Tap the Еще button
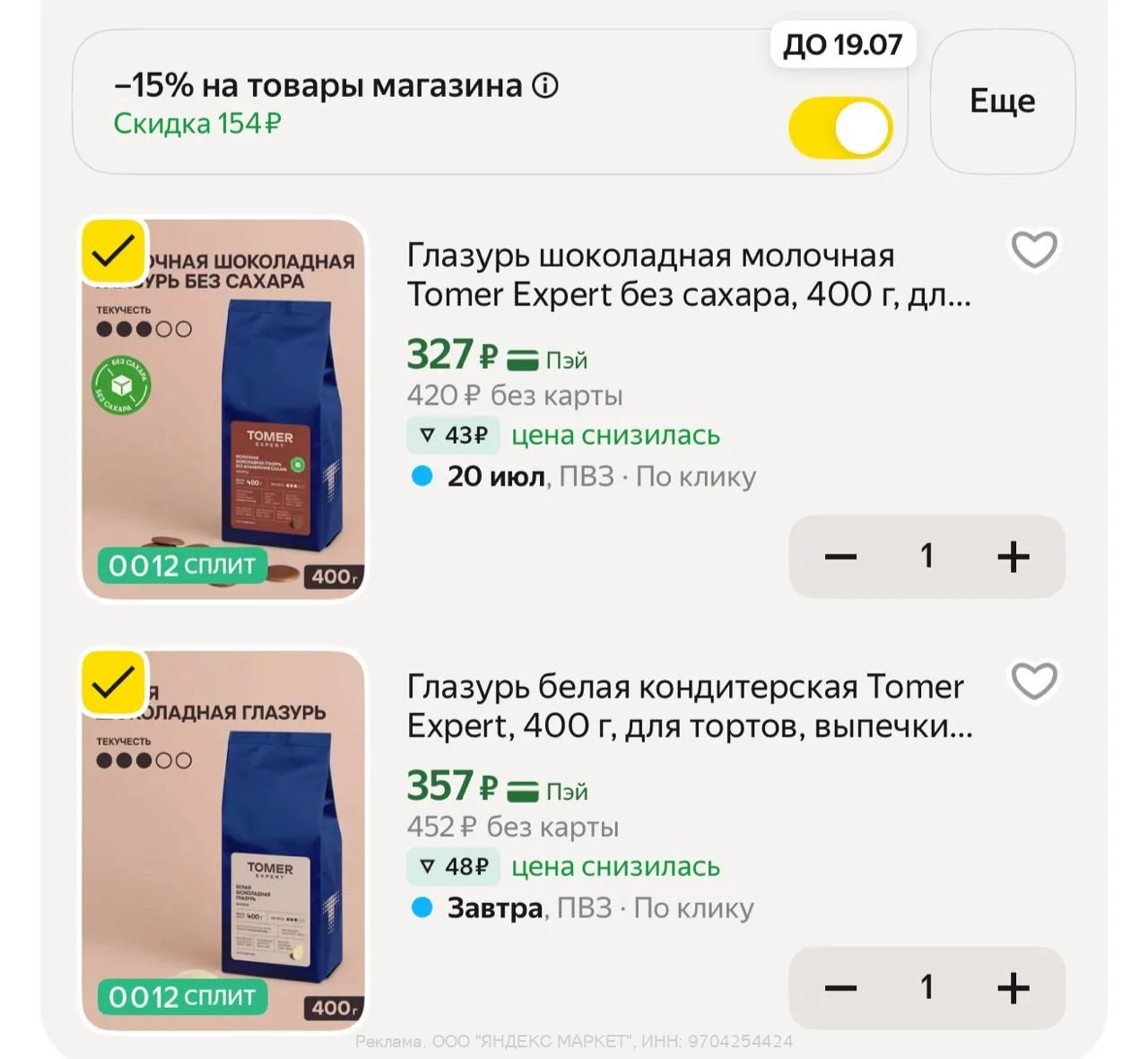Image resolution: width=1148 pixels, height=1059 pixels. tap(1003, 101)
